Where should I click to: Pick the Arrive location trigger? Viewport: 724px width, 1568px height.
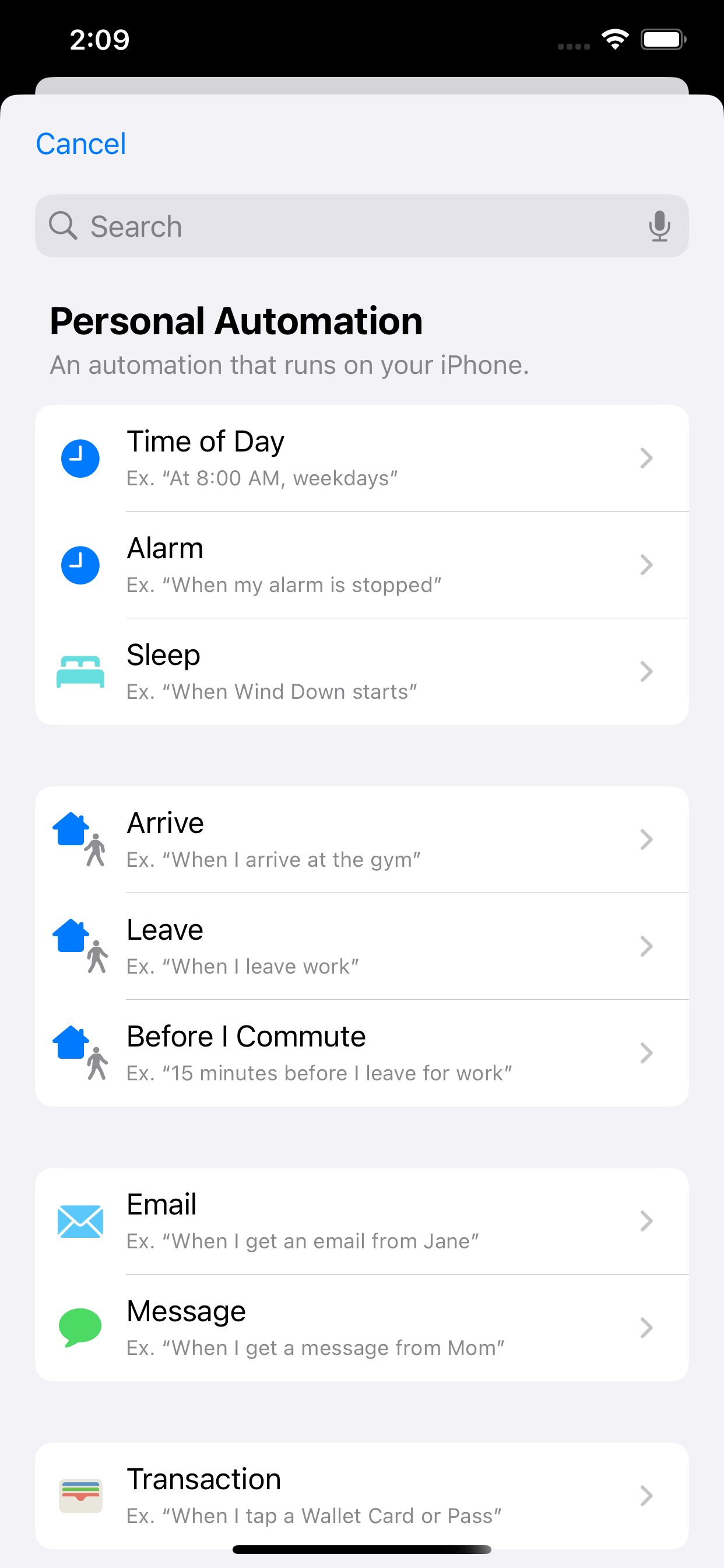[x=361, y=839]
